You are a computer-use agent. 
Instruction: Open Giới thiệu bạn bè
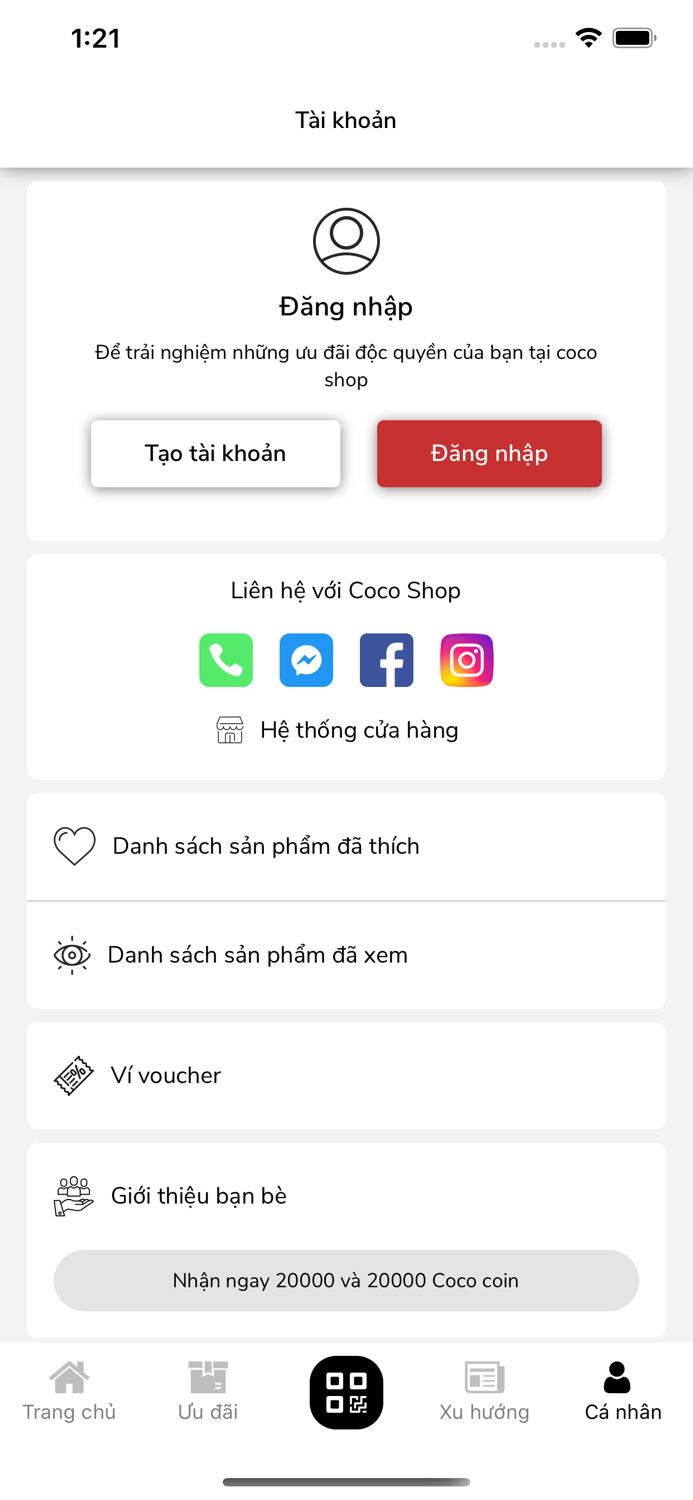click(346, 1196)
